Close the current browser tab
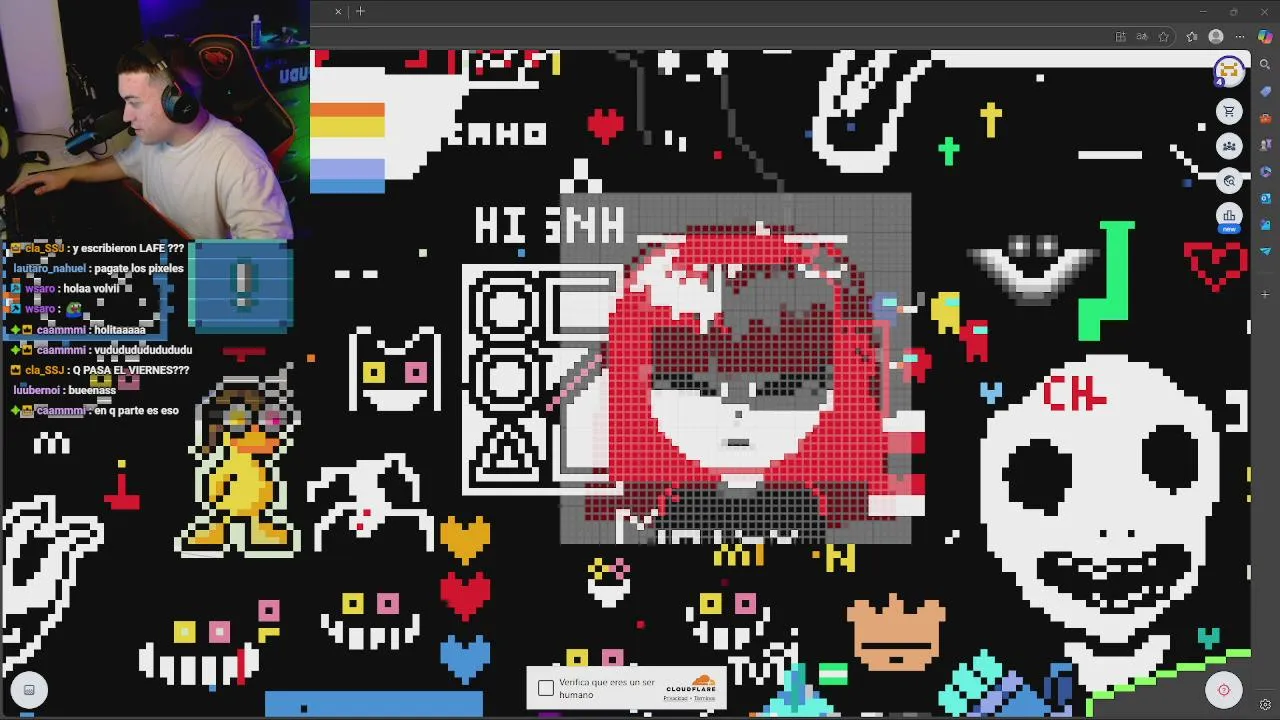1280x720 pixels. (338, 12)
